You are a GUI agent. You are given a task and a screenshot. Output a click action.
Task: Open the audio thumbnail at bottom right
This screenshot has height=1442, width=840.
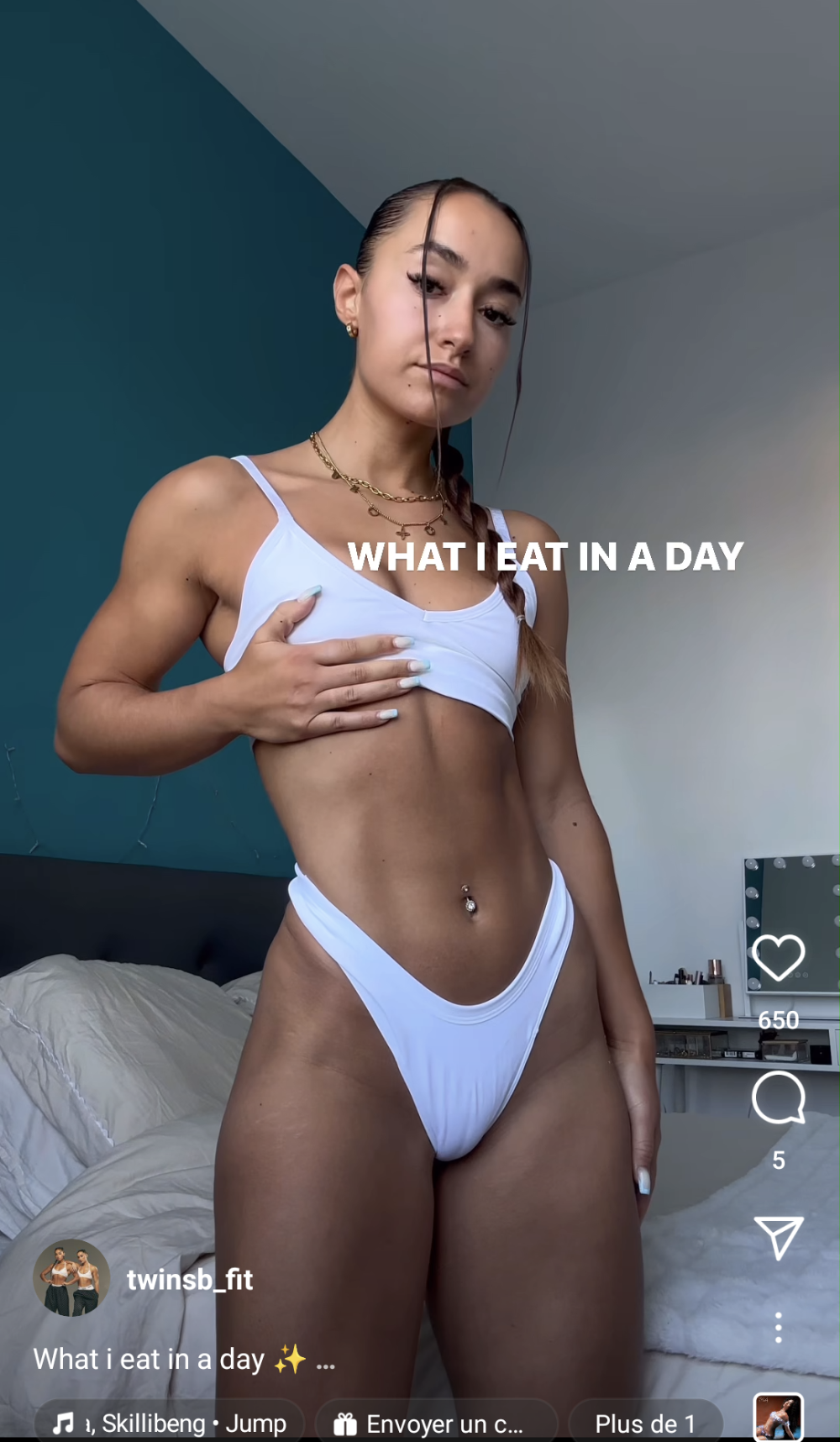point(778,1418)
